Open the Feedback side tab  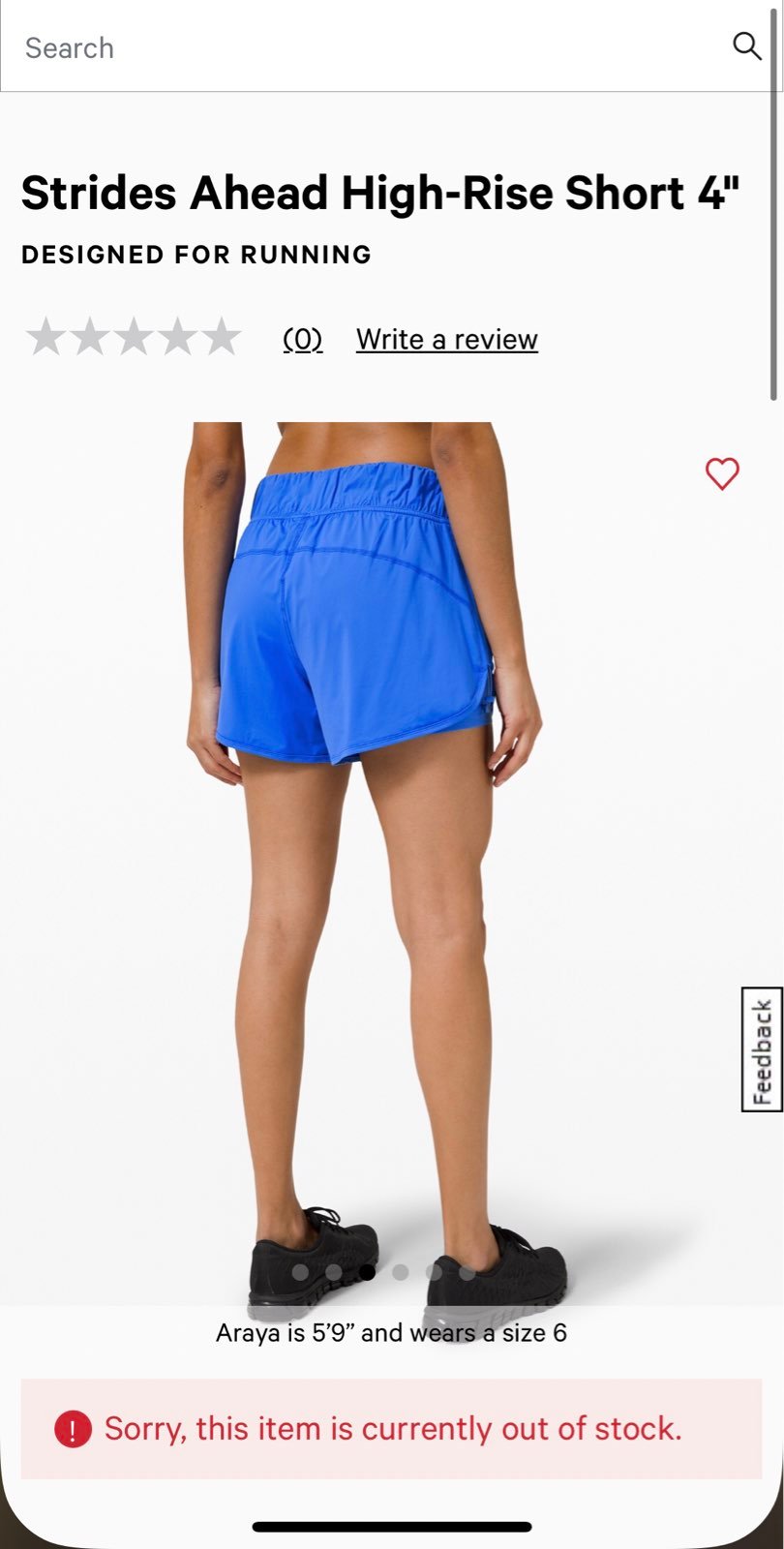click(x=762, y=1049)
